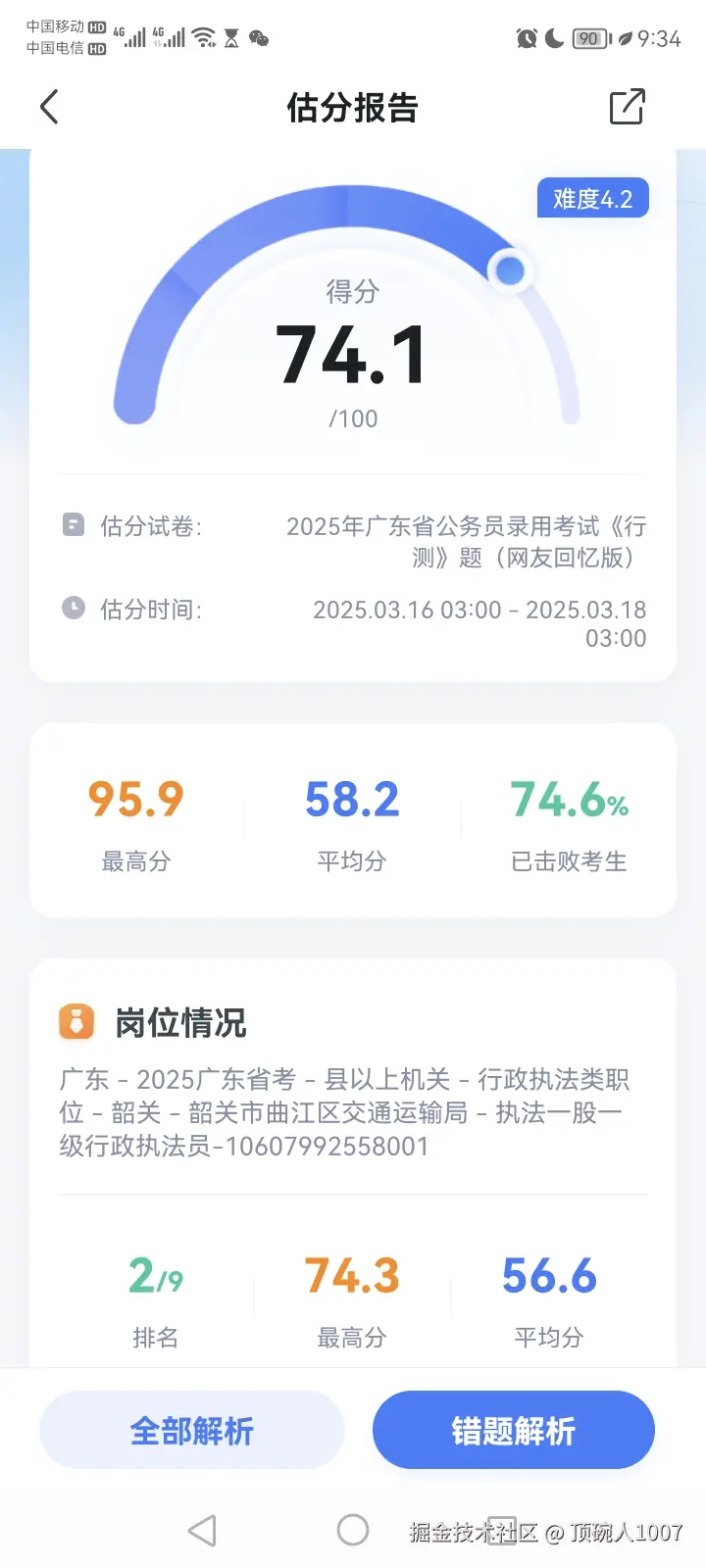The width and height of the screenshot is (706, 1568).
Task: Open the share icon at top right
Action: 627,108
